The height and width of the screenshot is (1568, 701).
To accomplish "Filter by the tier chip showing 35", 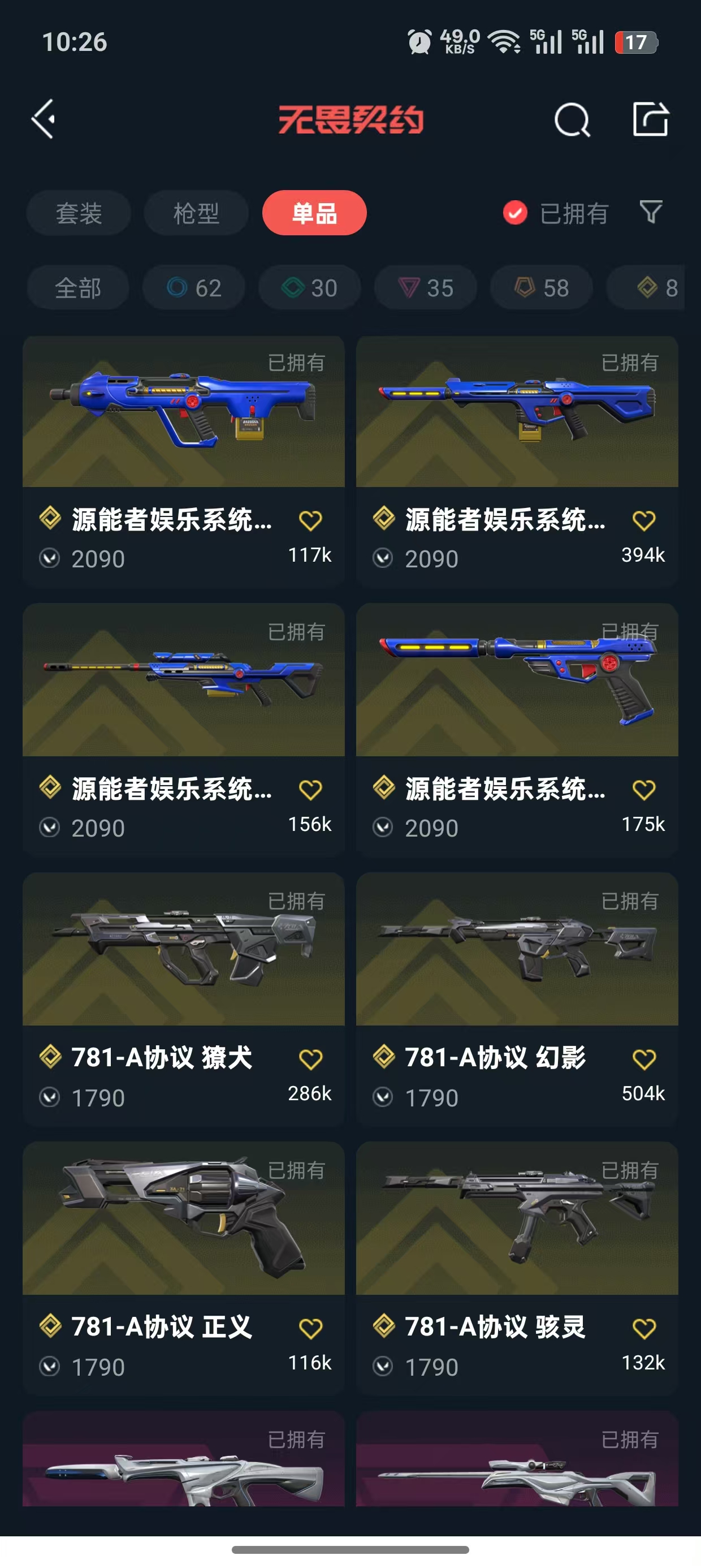I will pos(426,288).
